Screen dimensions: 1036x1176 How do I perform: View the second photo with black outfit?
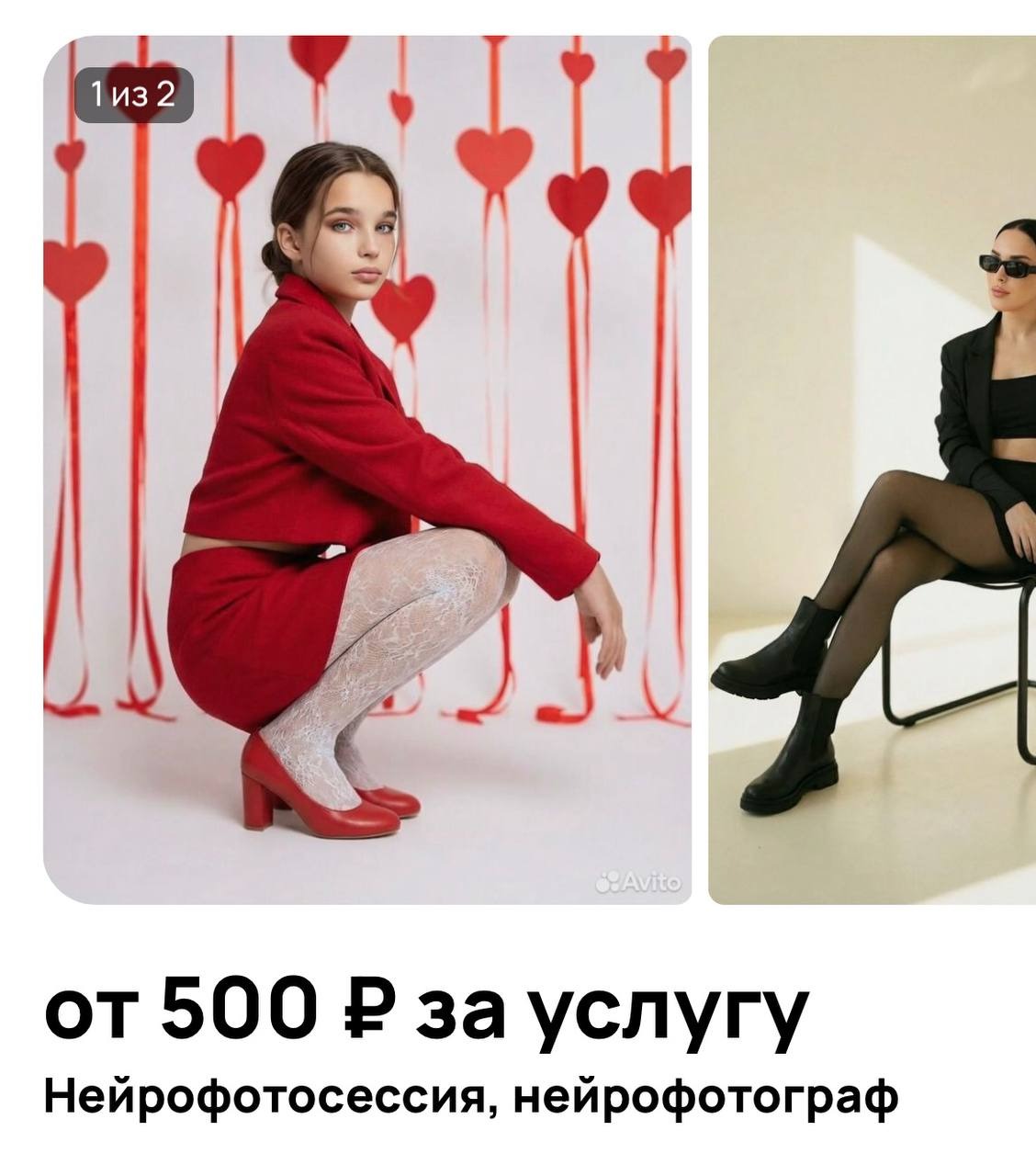pyautogui.click(x=873, y=469)
